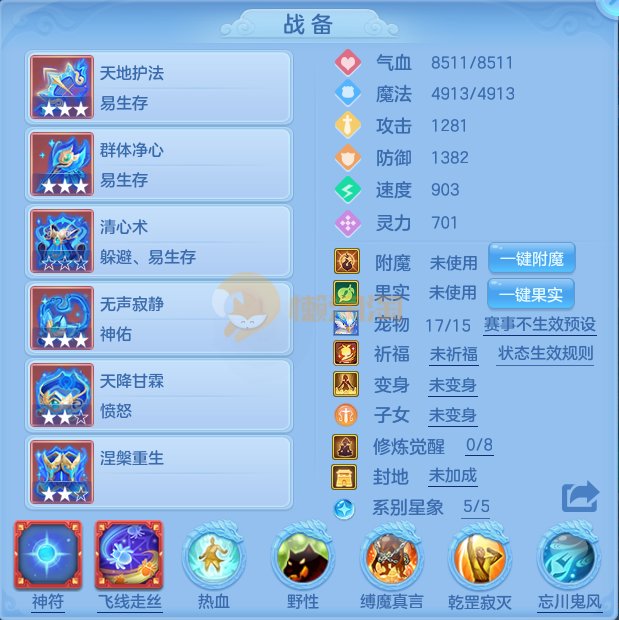The height and width of the screenshot is (620, 619).
Task: Open 赛事不生效预设 link
Action: 539,325
